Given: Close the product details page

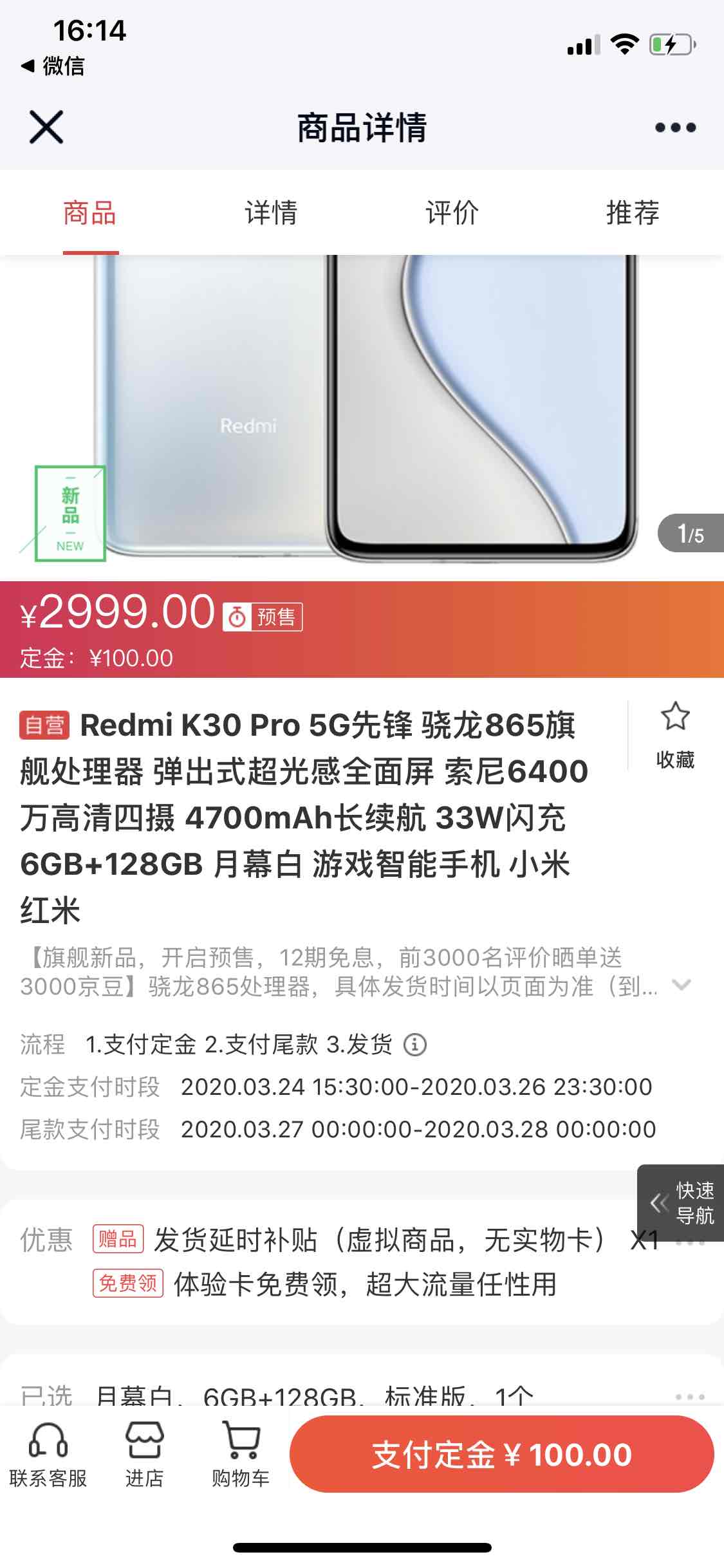Looking at the screenshot, I should coord(46,127).
